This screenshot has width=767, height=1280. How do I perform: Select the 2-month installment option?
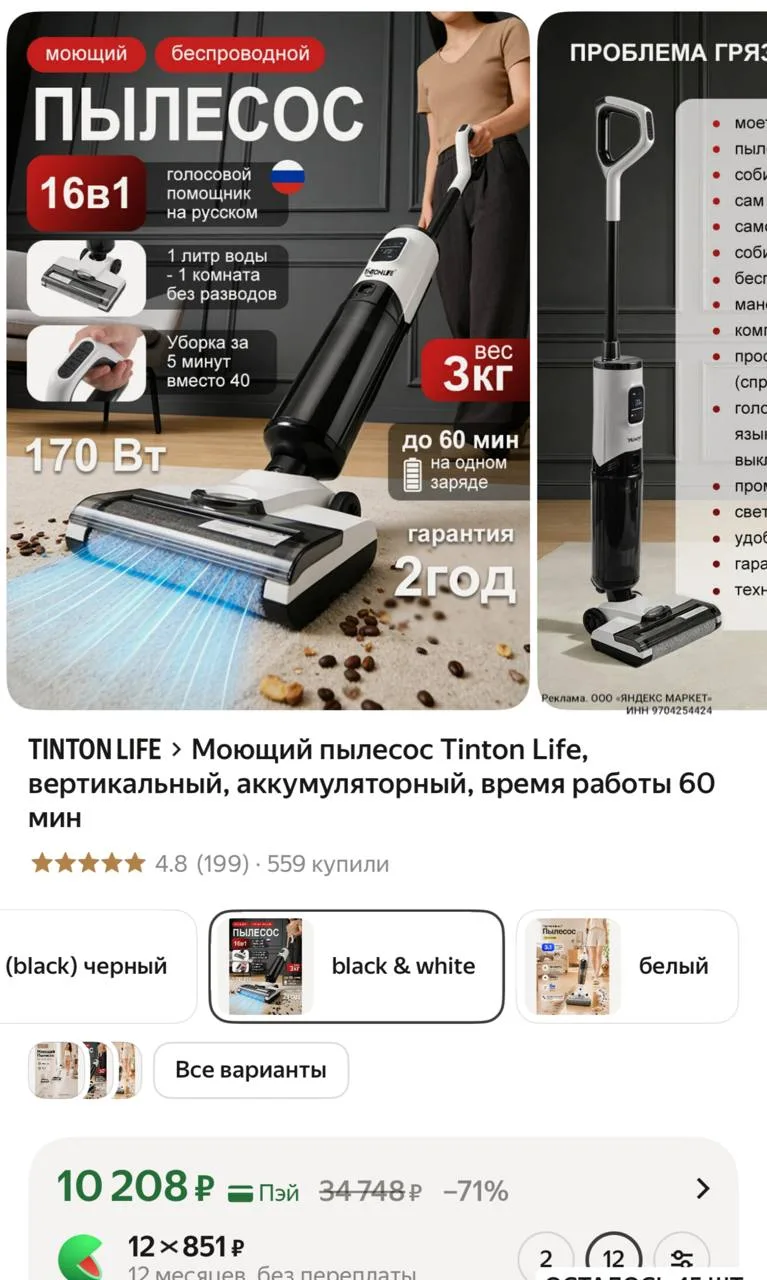546,1258
